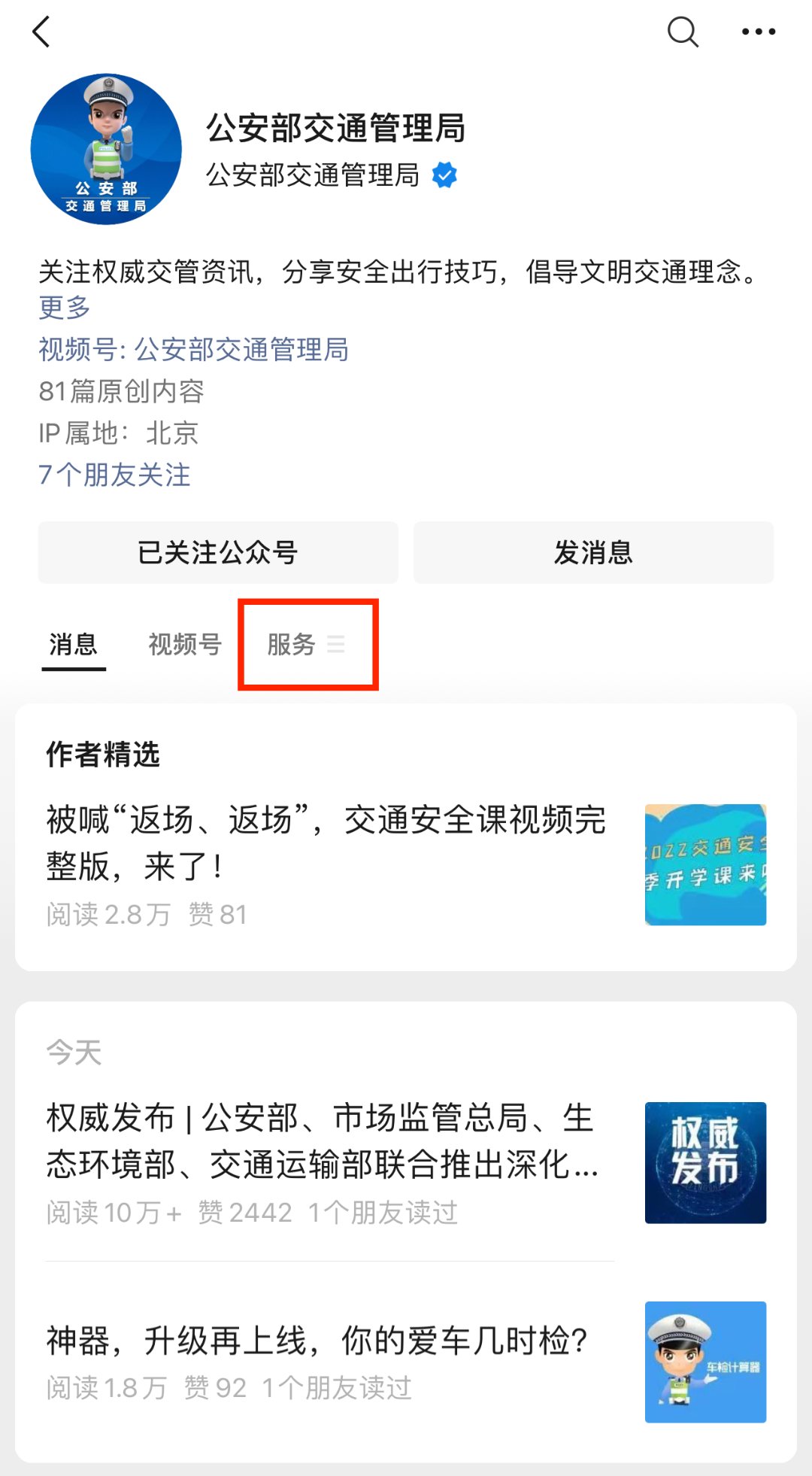The image size is (812, 1476).
Task: View 7个朋友关注 friends list
Action: [114, 475]
